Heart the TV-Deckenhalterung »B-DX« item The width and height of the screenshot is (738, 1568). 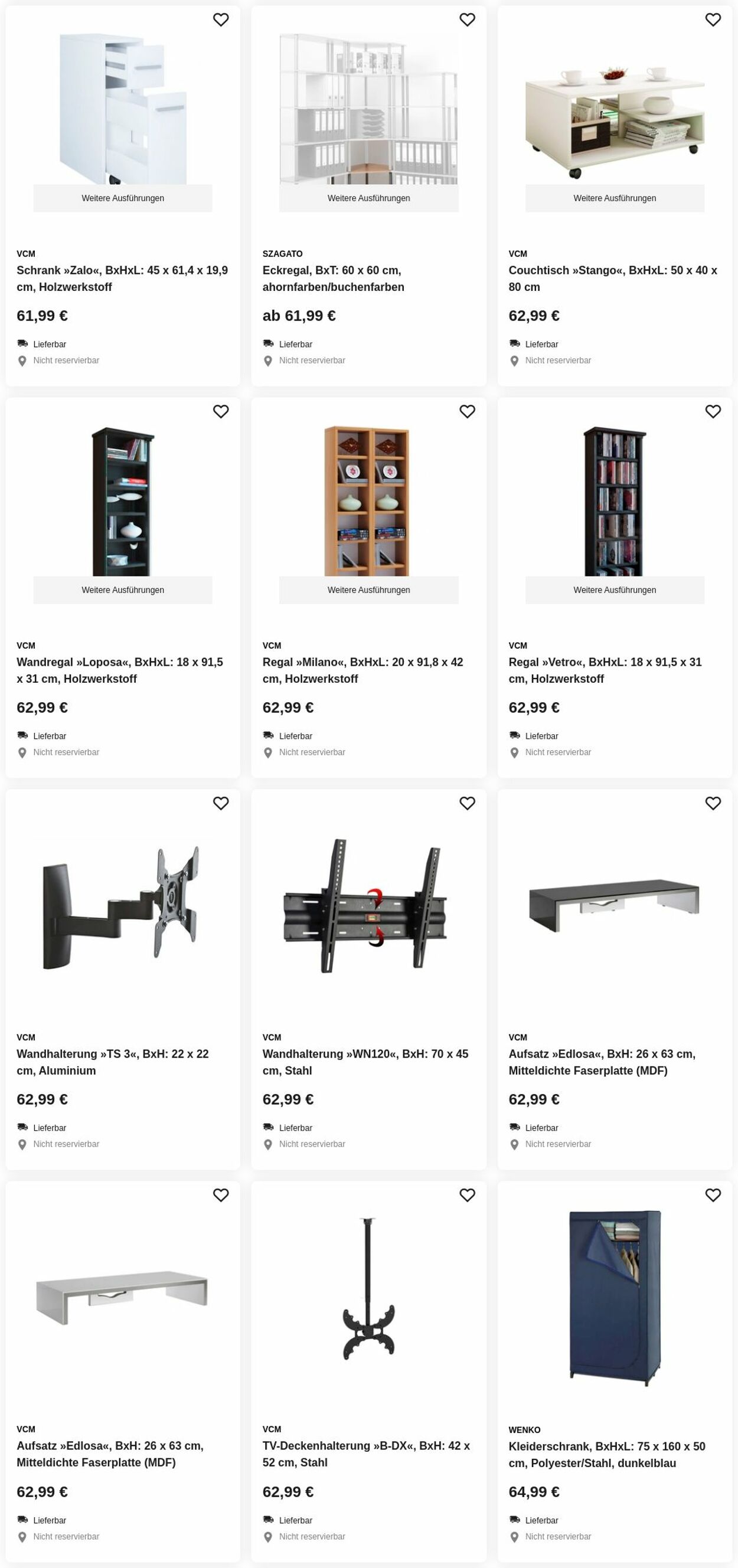click(x=467, y=1195)
